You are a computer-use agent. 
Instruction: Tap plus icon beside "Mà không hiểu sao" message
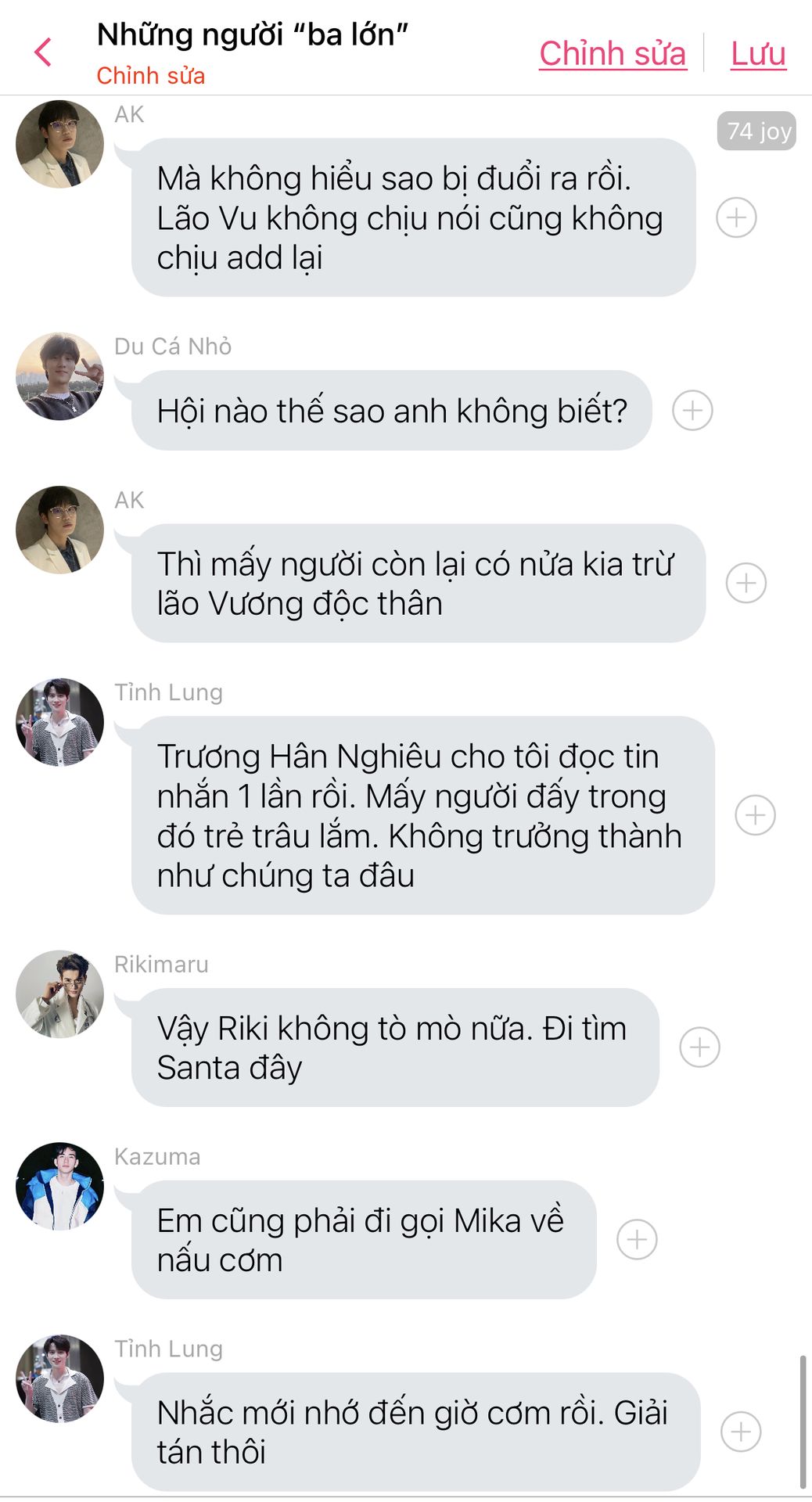736,217
